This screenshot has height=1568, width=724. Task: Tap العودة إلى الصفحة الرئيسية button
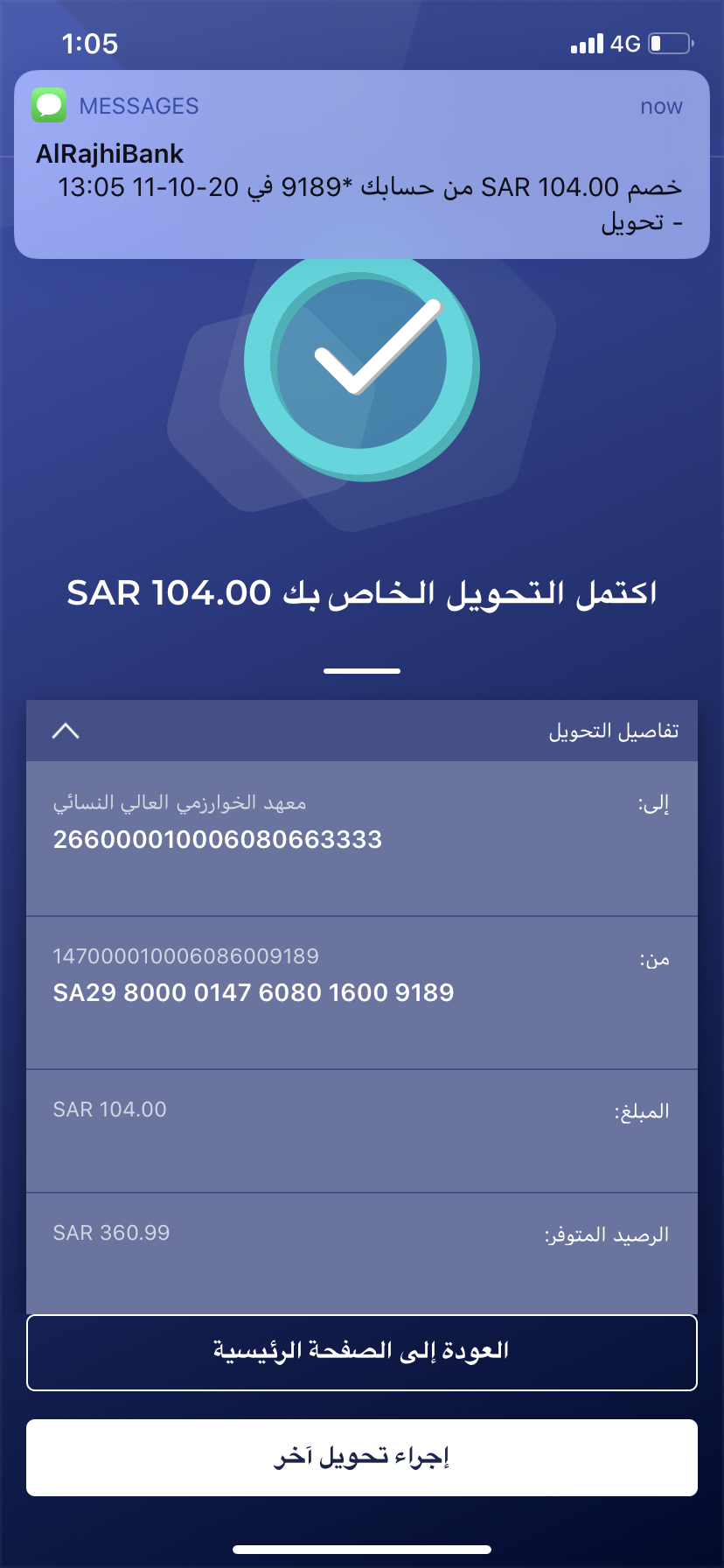click(x=361, y=1352)
